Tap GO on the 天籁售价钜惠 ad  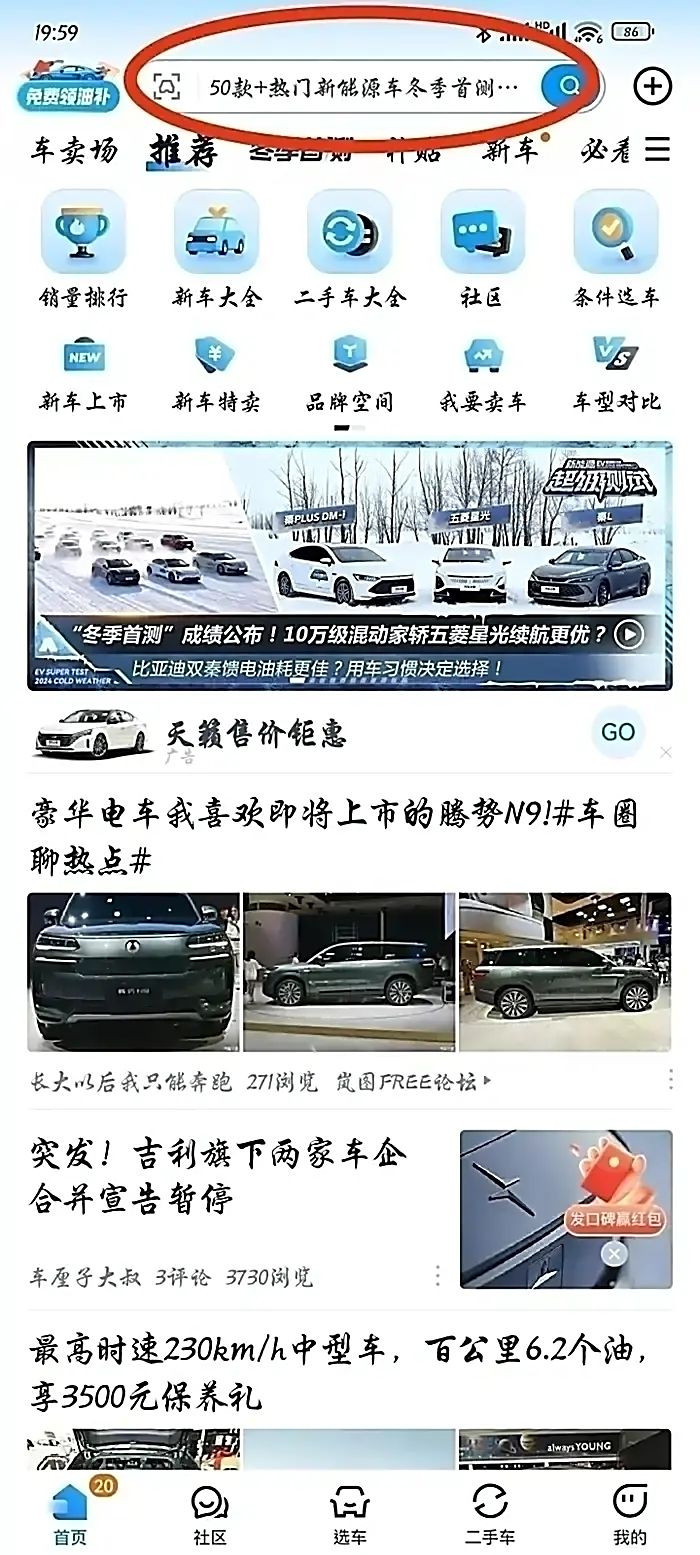click(x=618, y=732)
